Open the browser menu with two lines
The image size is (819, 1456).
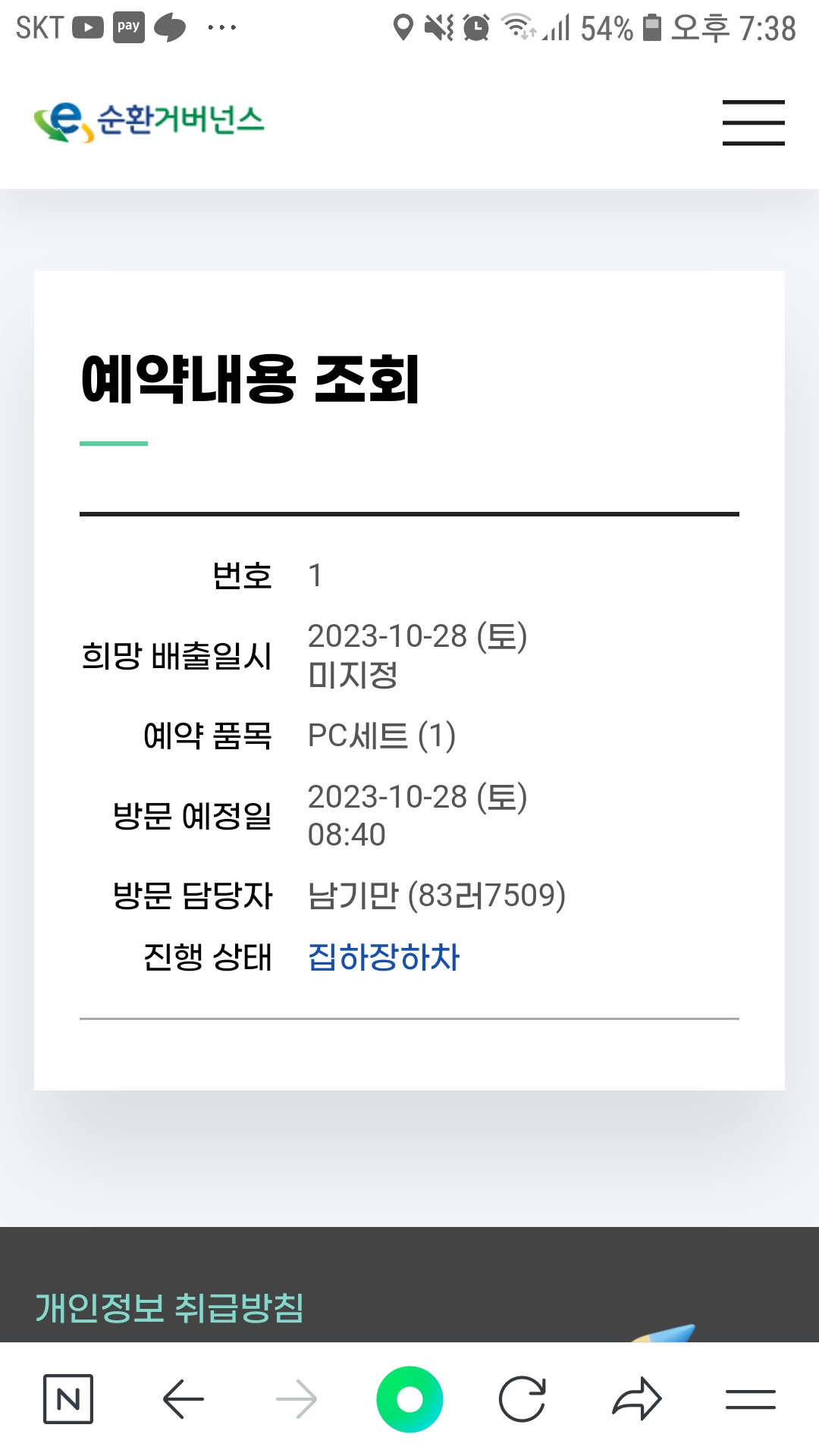tap(750, 1399)
